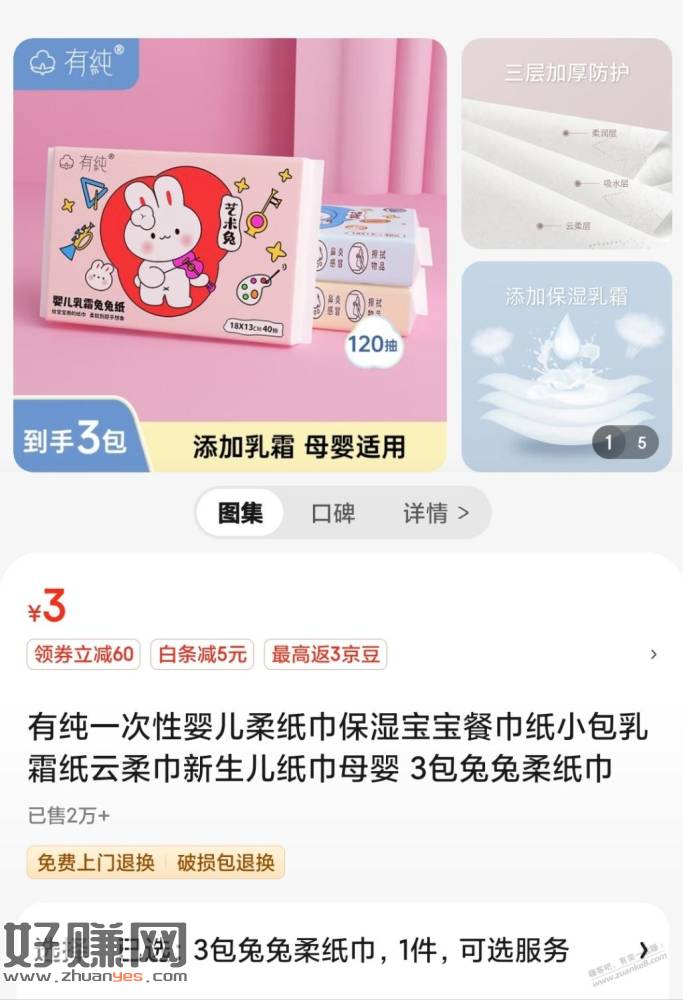Expand the promotions row chevron
The width and height of the screenshot is (683, 1000).
[654, 655]
